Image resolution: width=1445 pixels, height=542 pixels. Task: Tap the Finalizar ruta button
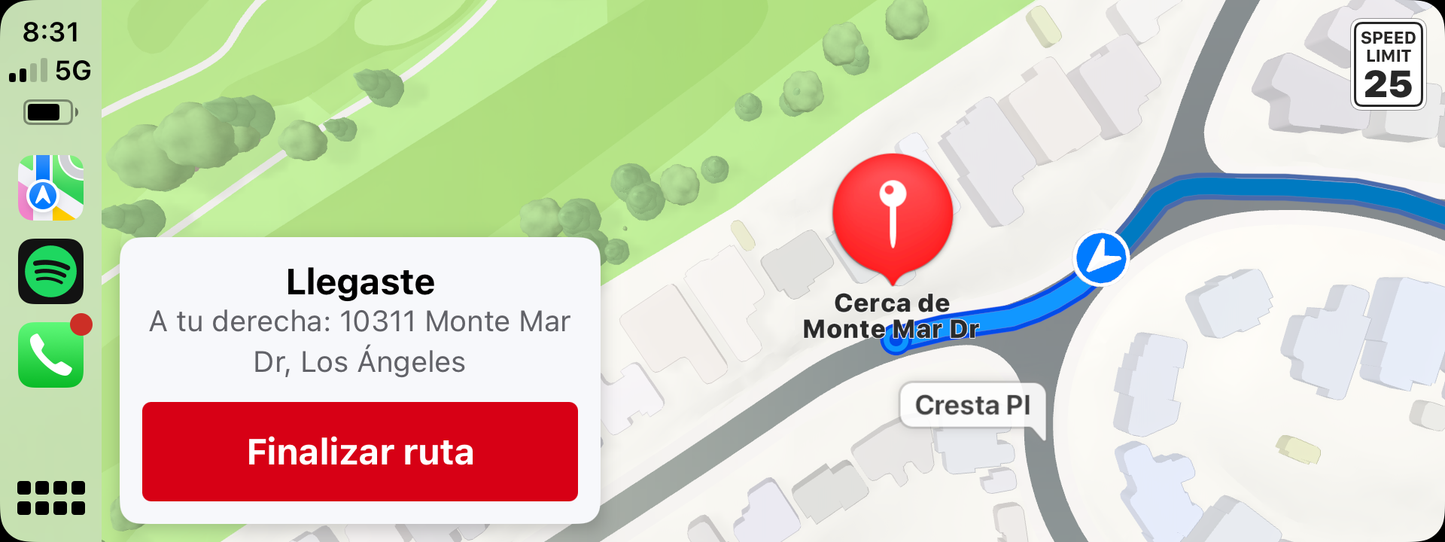(x=360, y=452)
